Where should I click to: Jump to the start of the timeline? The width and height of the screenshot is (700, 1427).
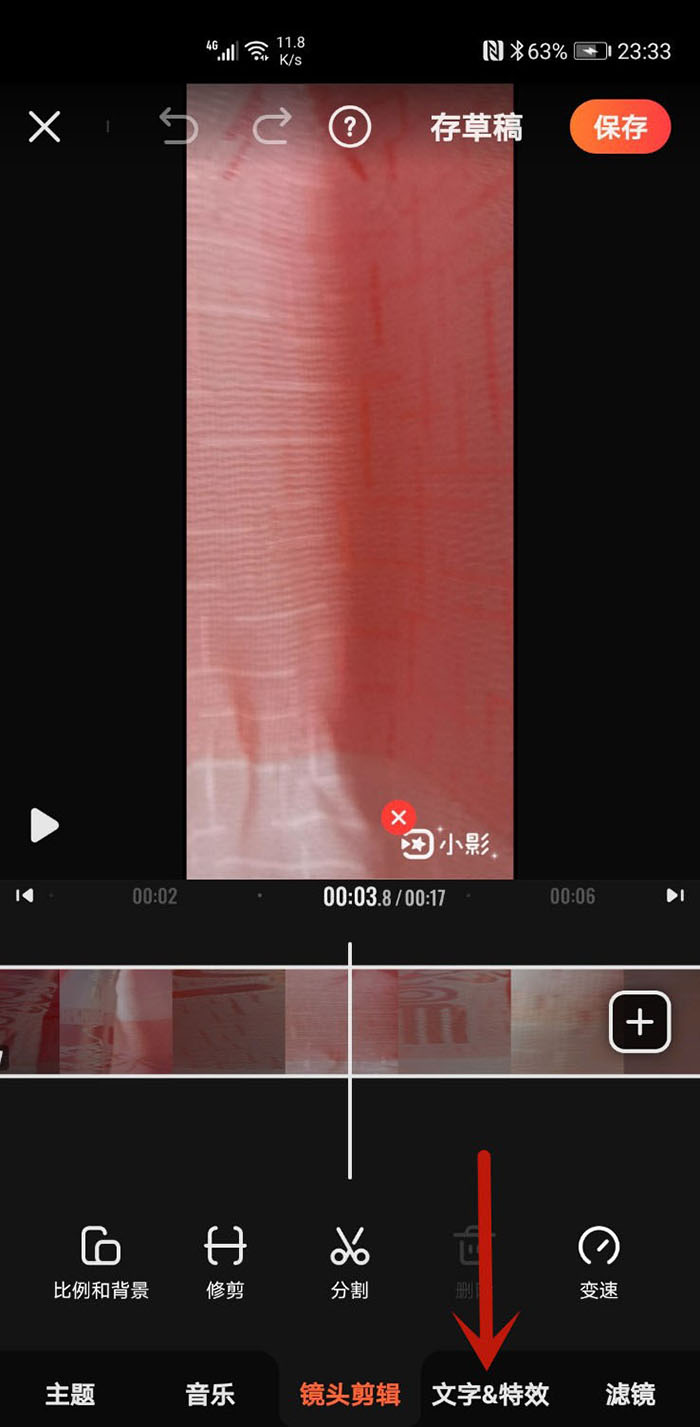click(x=25, y=895)
